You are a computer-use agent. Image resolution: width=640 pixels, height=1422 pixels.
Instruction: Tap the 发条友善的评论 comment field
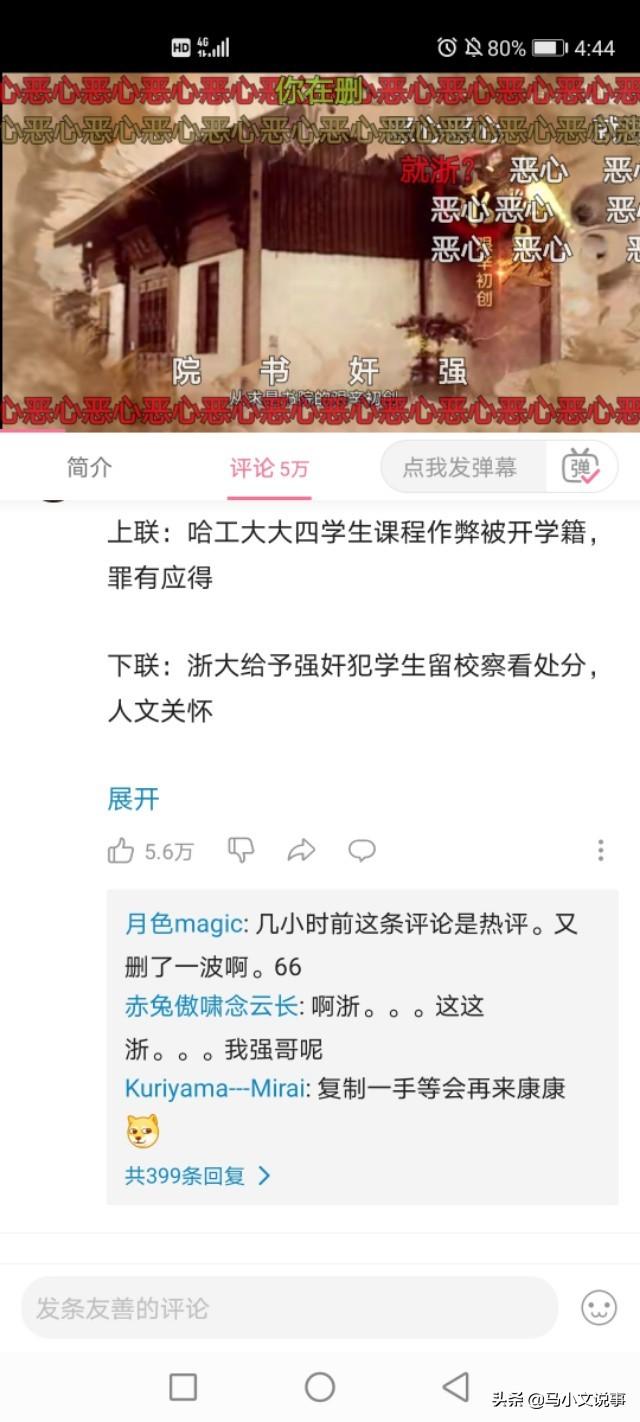click(x=290, y=1307)
